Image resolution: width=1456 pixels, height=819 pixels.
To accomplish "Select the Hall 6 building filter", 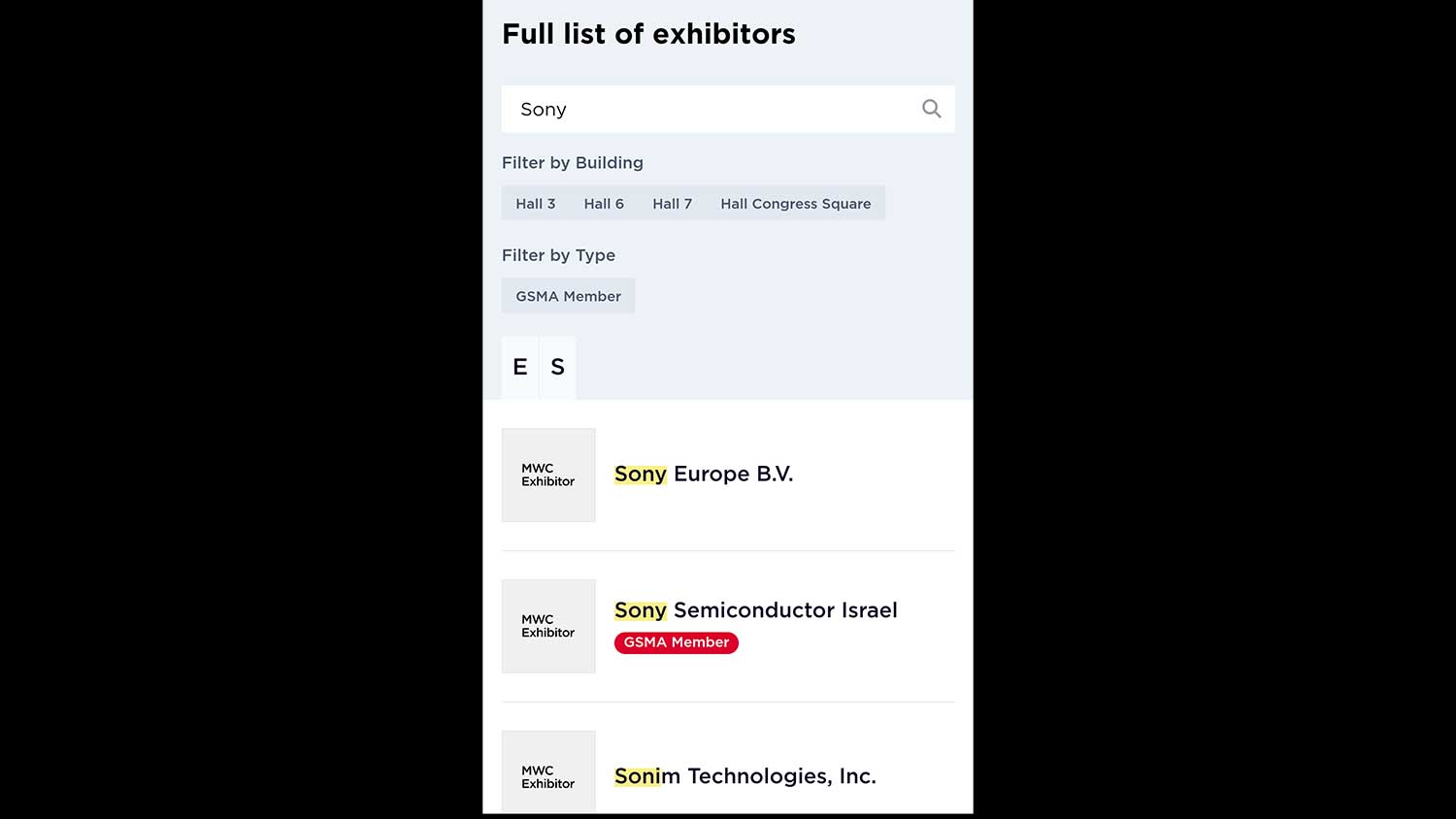I will (x=604, y=204).
